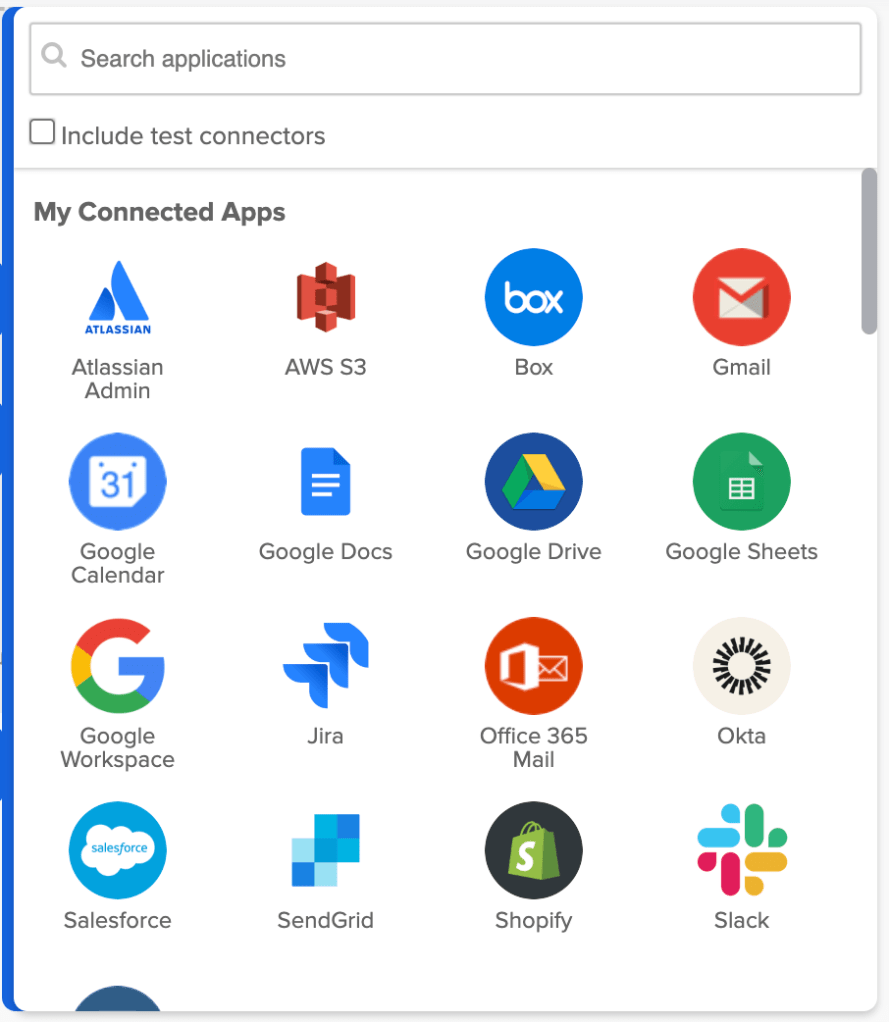
Task: Pick the Google Docs app
Action: 326,482
